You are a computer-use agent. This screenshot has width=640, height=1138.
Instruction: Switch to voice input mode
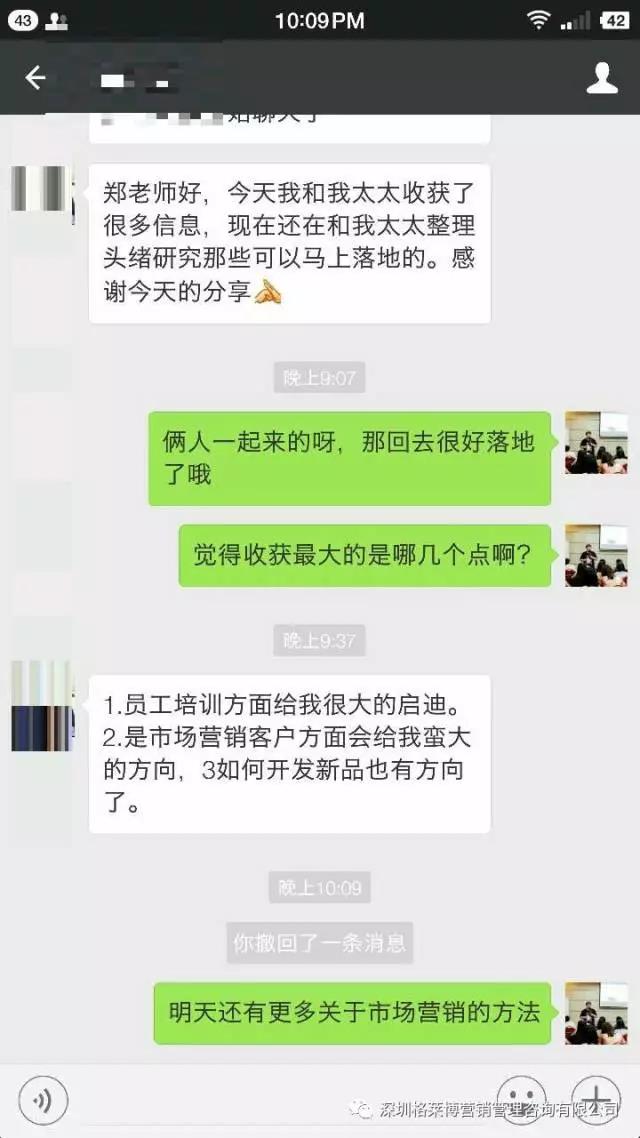(x=43, y=1101)
